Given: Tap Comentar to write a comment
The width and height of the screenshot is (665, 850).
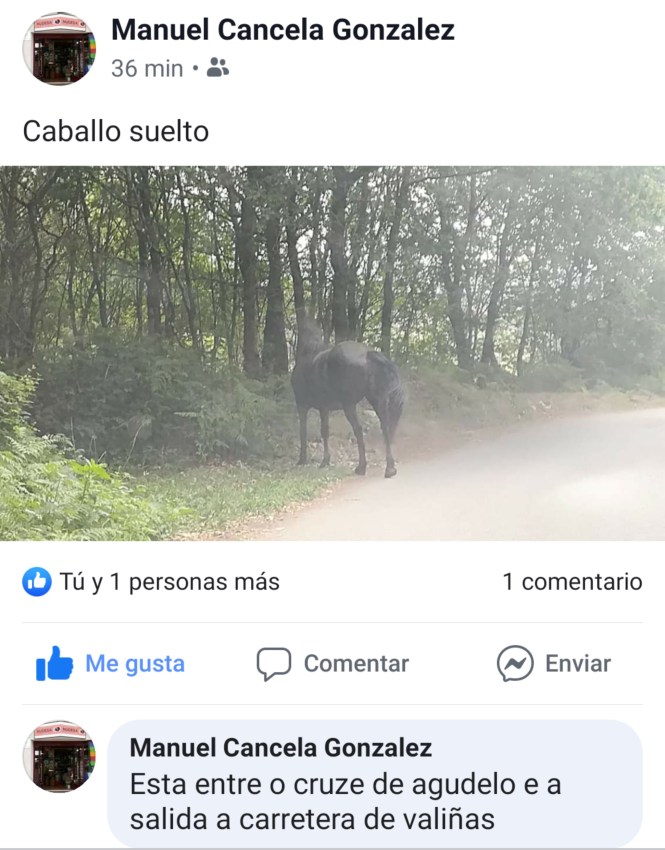Looking at the screenshot, I should click(x=333, y=663).
